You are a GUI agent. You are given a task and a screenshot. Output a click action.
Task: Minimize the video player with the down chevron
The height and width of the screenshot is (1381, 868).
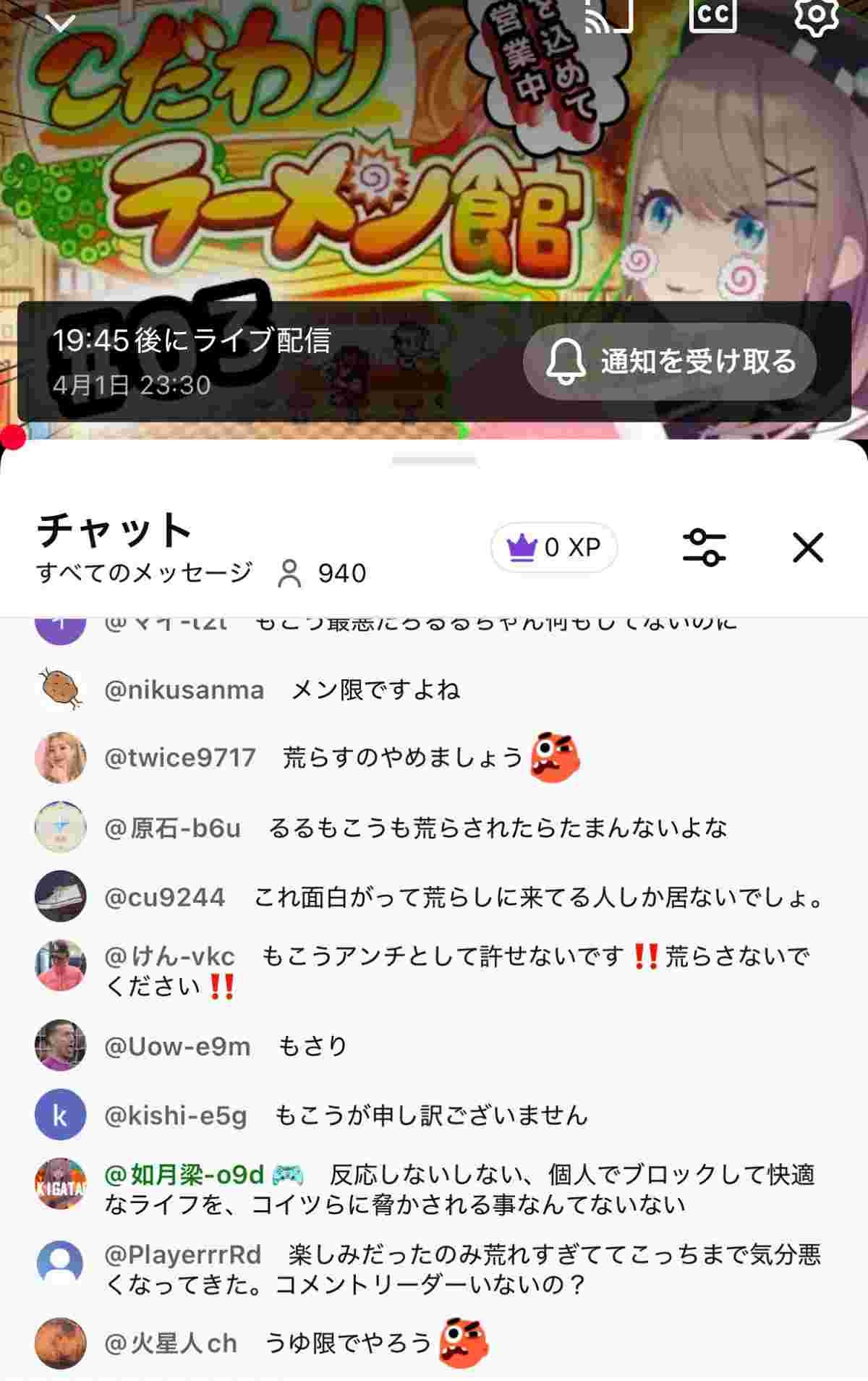coord(60,23)
